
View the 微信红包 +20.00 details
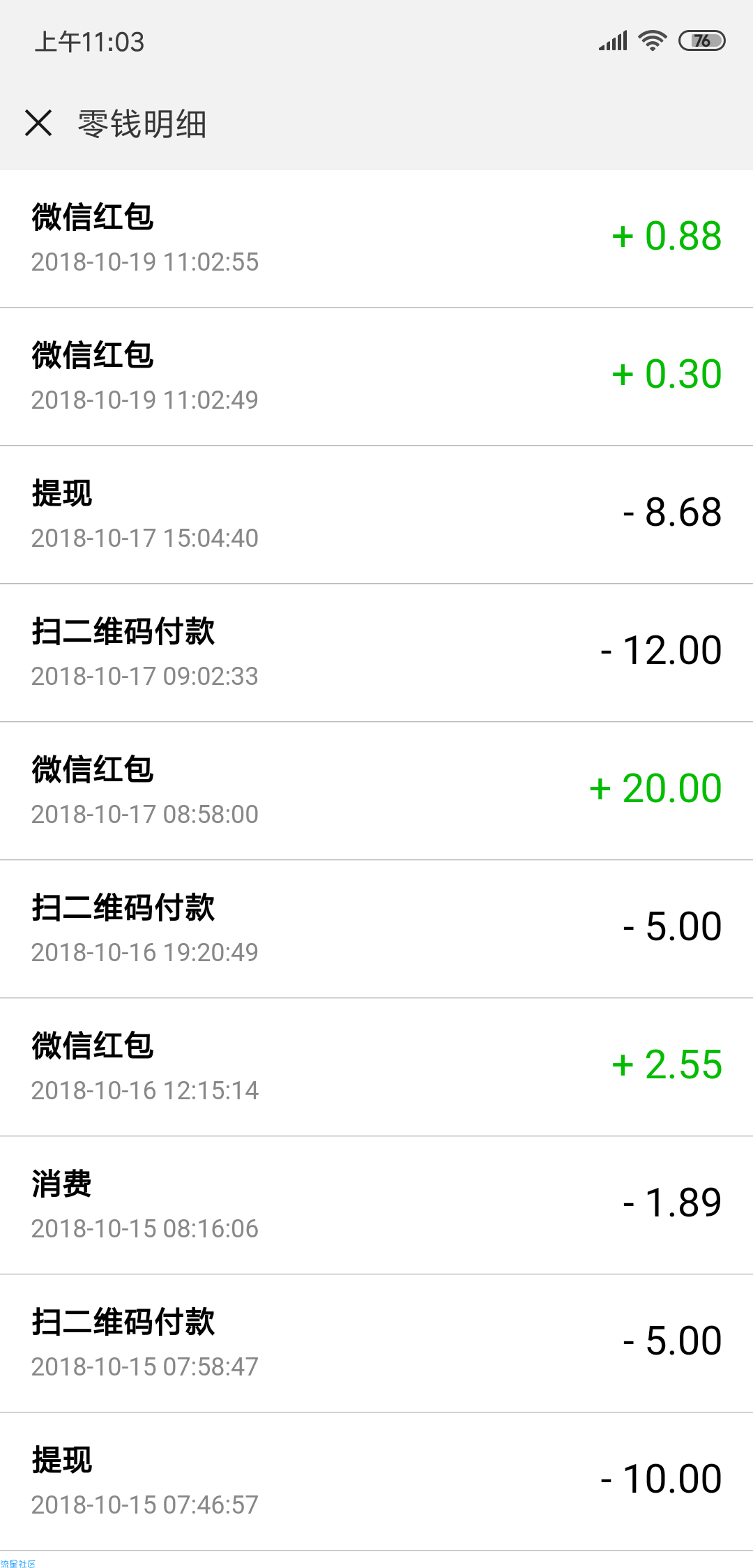[x=376, y=791]
